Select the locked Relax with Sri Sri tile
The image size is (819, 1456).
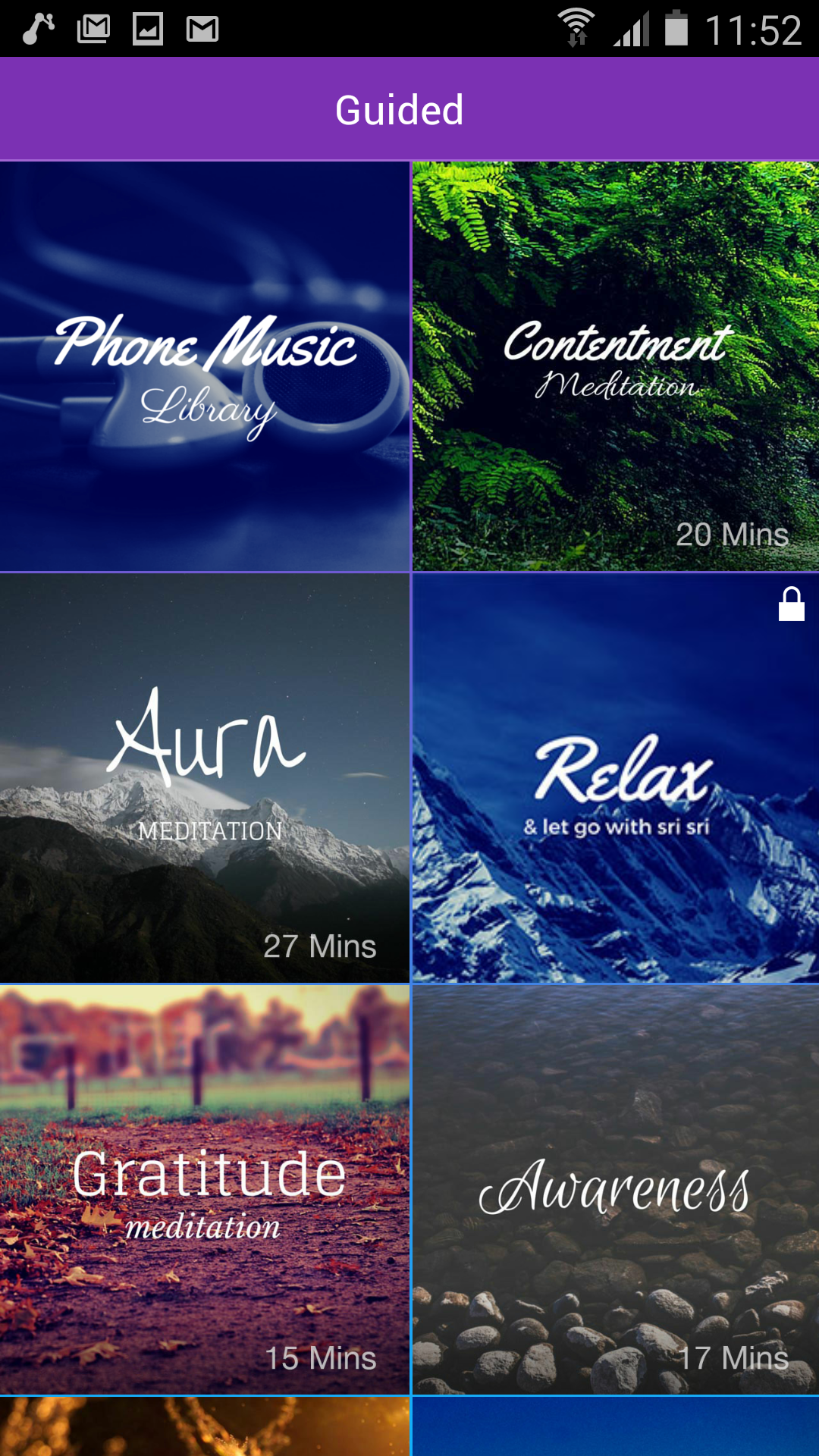pyautogui.click(x=616, y=778)
